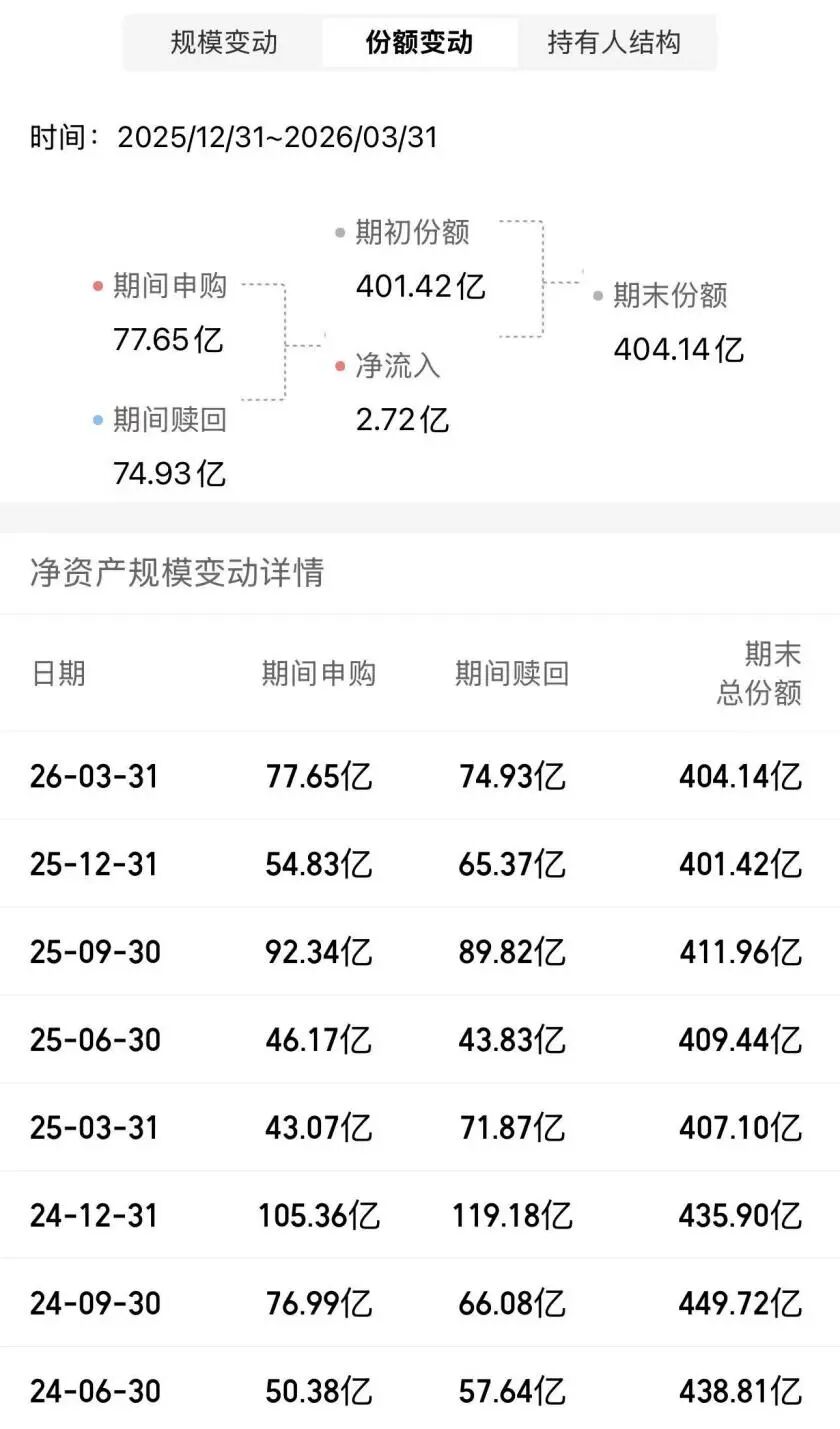Switch to the 规模变动 tab

pyautogui.click(x=224, y=43)
